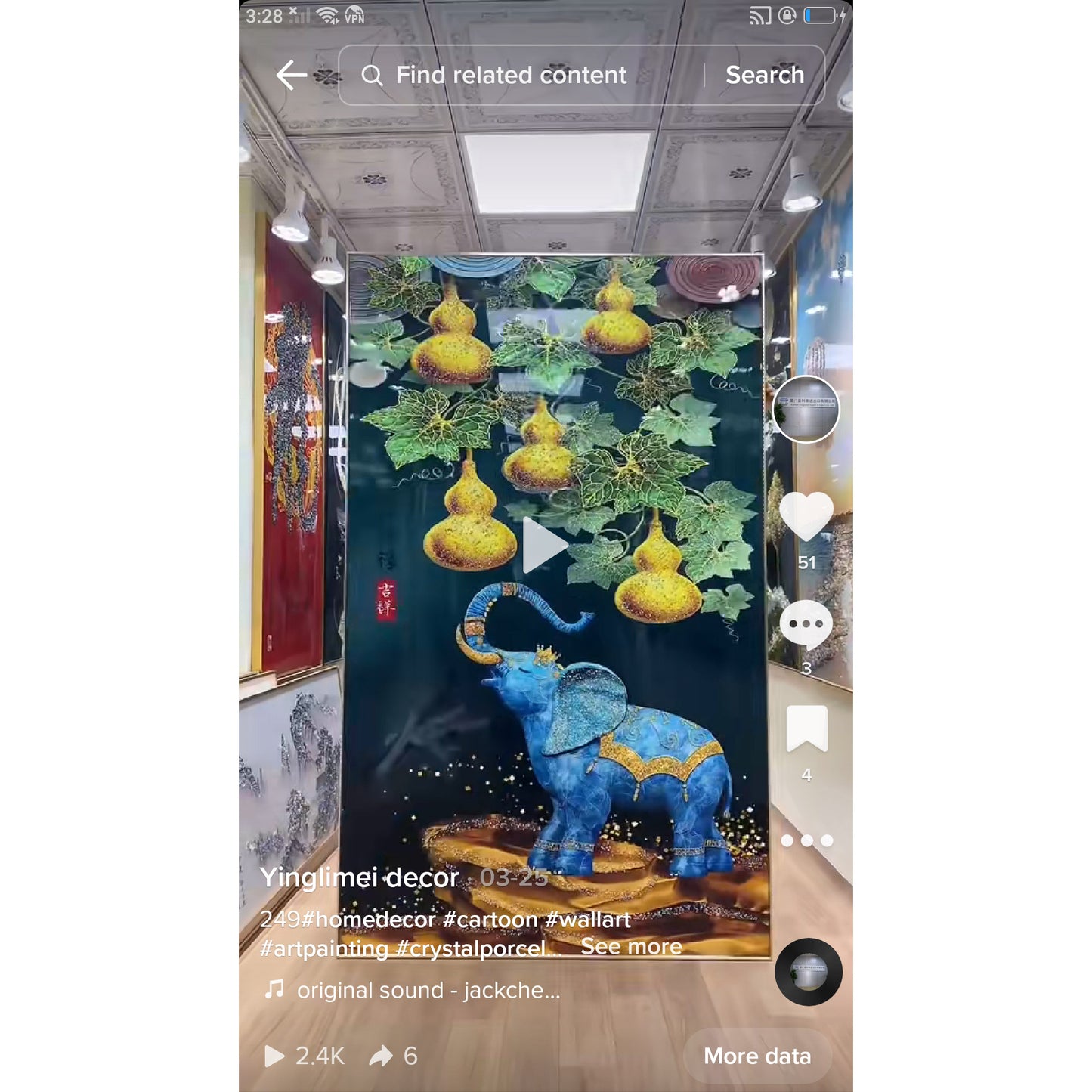Open More data analytics
This screenshot has height=1092, width=1092.
coord(756,1056)
